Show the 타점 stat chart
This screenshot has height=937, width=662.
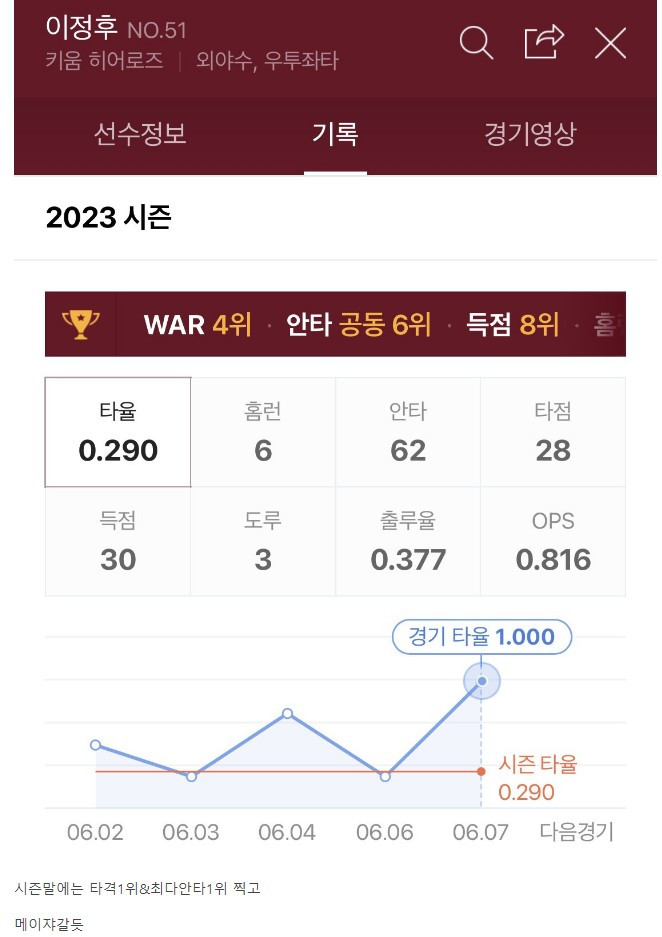point(553,432)
